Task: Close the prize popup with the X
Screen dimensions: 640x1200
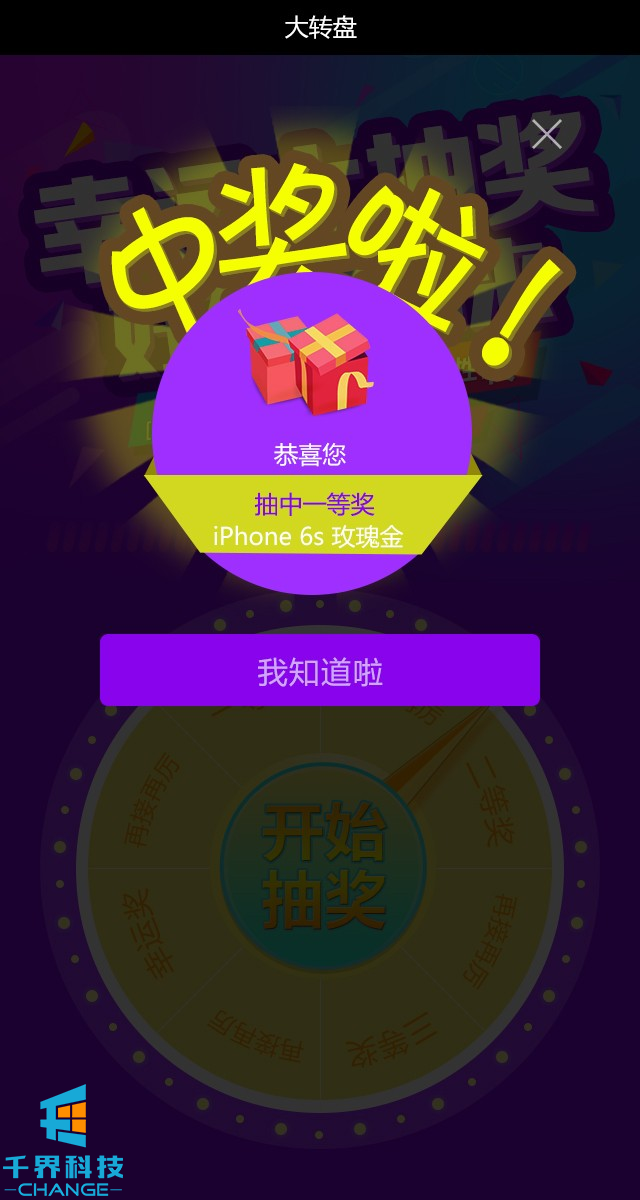Action: pos(546,134)
